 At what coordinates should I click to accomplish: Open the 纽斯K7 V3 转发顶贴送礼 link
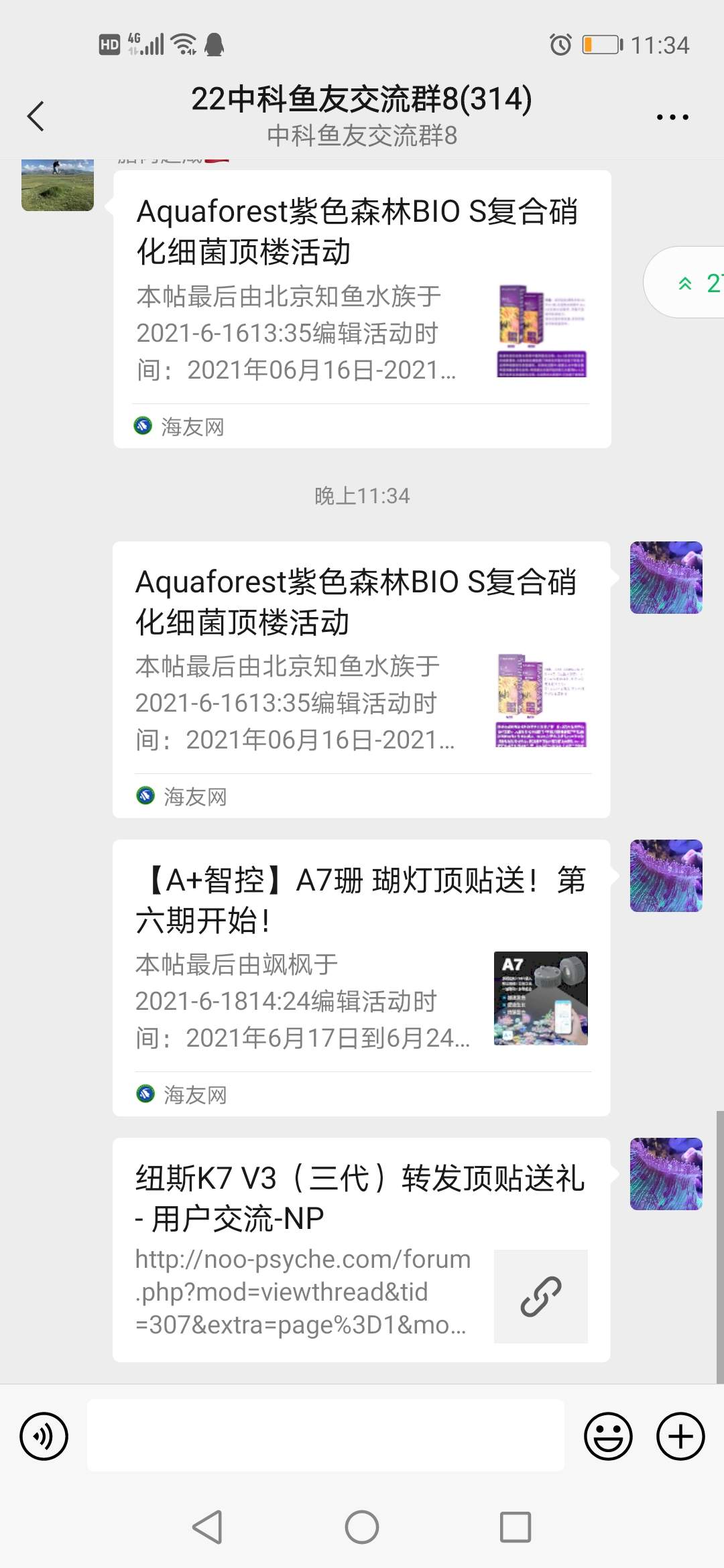click(x=361, y=1250)
